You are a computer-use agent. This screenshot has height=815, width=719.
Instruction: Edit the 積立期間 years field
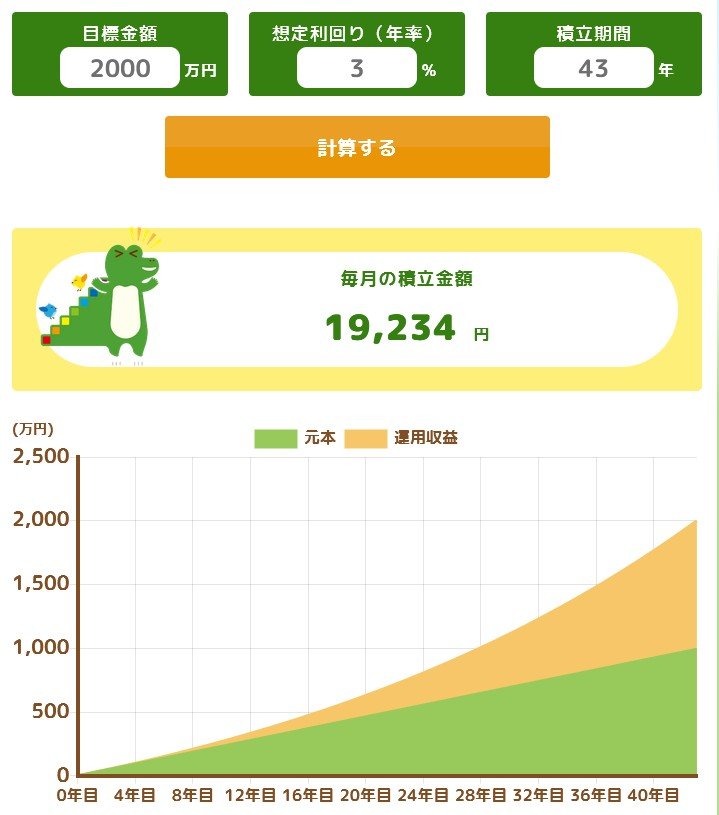click(593, 69)
